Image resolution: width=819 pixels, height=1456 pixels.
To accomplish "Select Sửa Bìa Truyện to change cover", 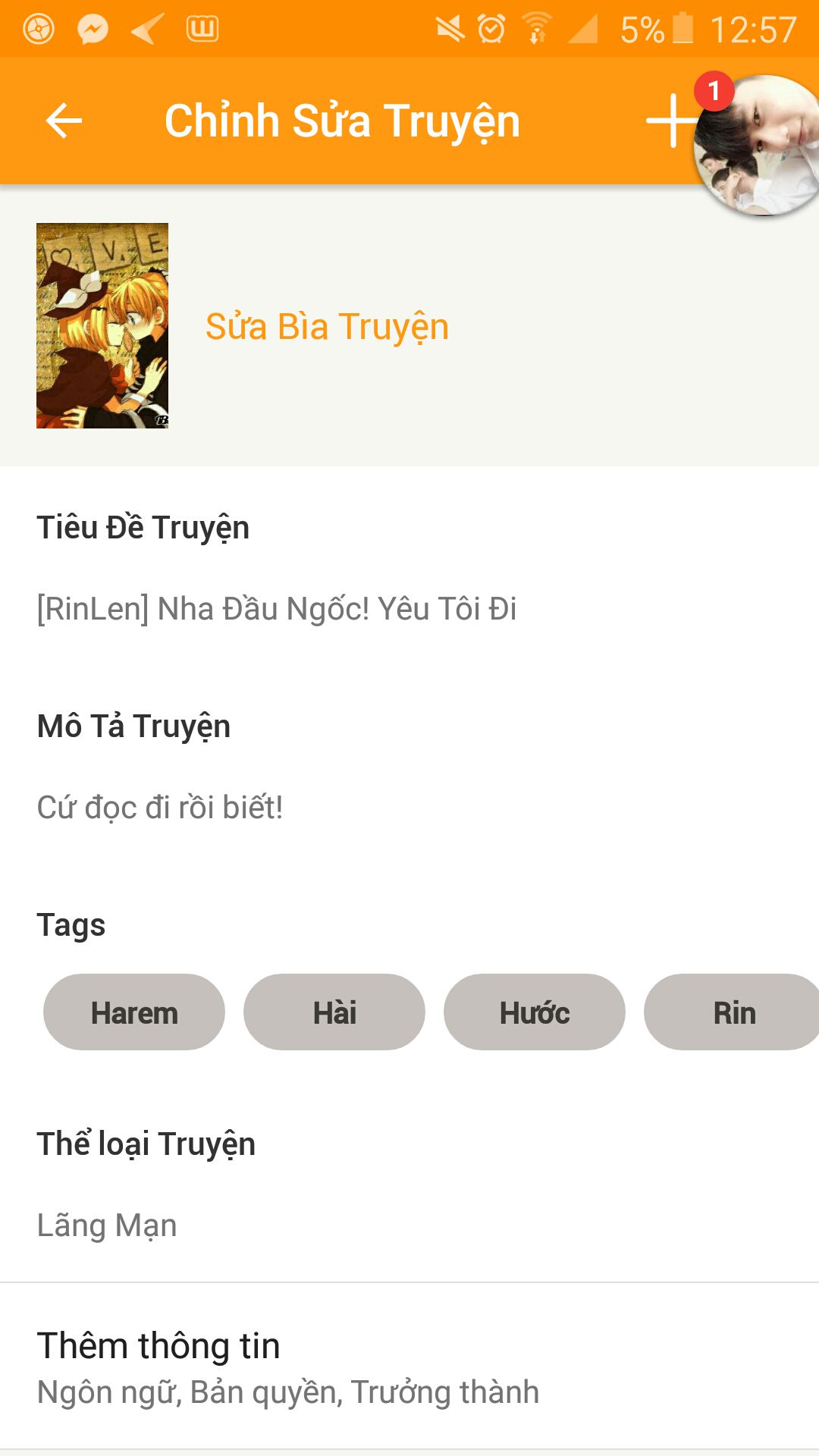I will click(x=327, y=327).
